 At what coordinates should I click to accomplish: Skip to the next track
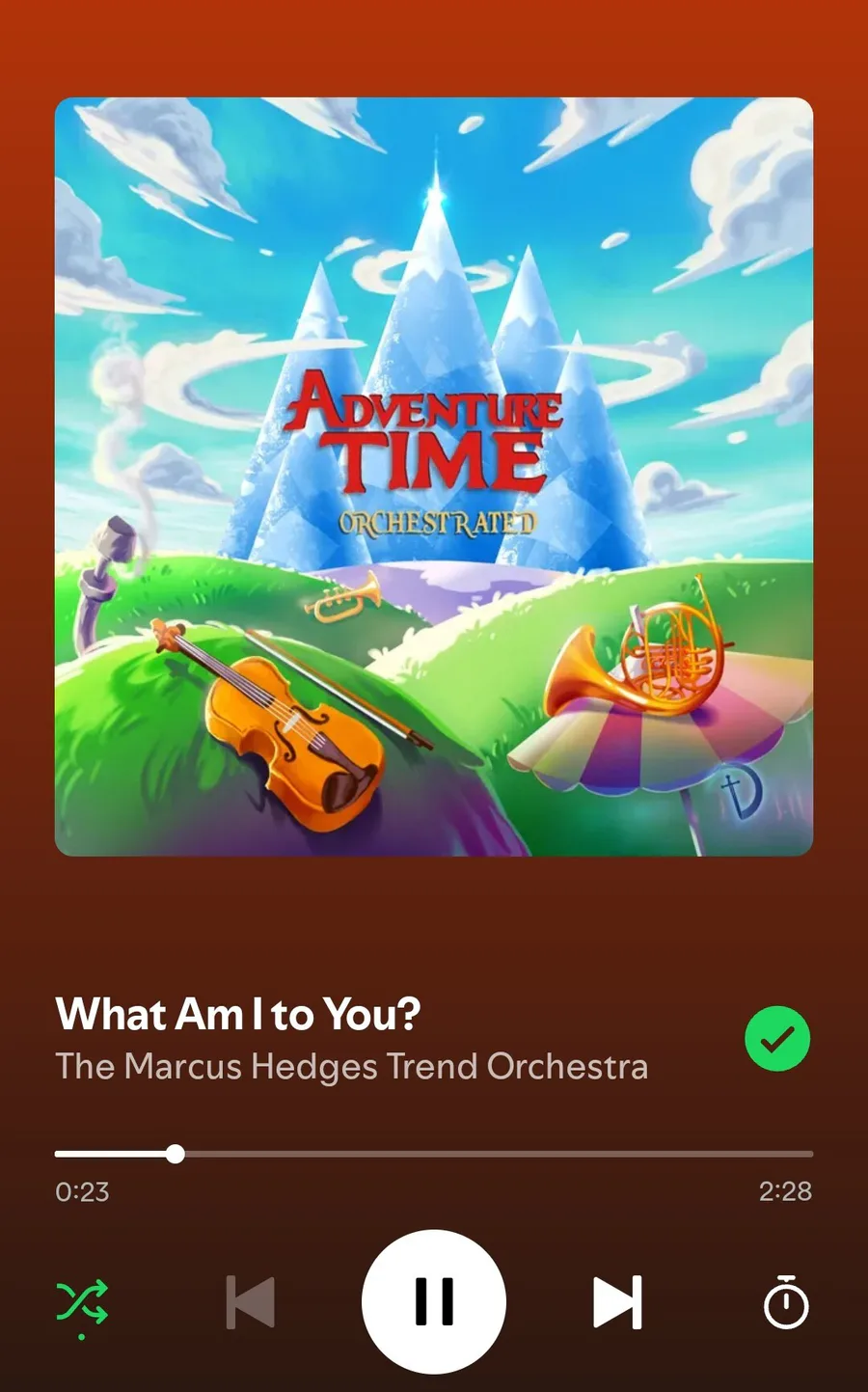coord(617,1302)
